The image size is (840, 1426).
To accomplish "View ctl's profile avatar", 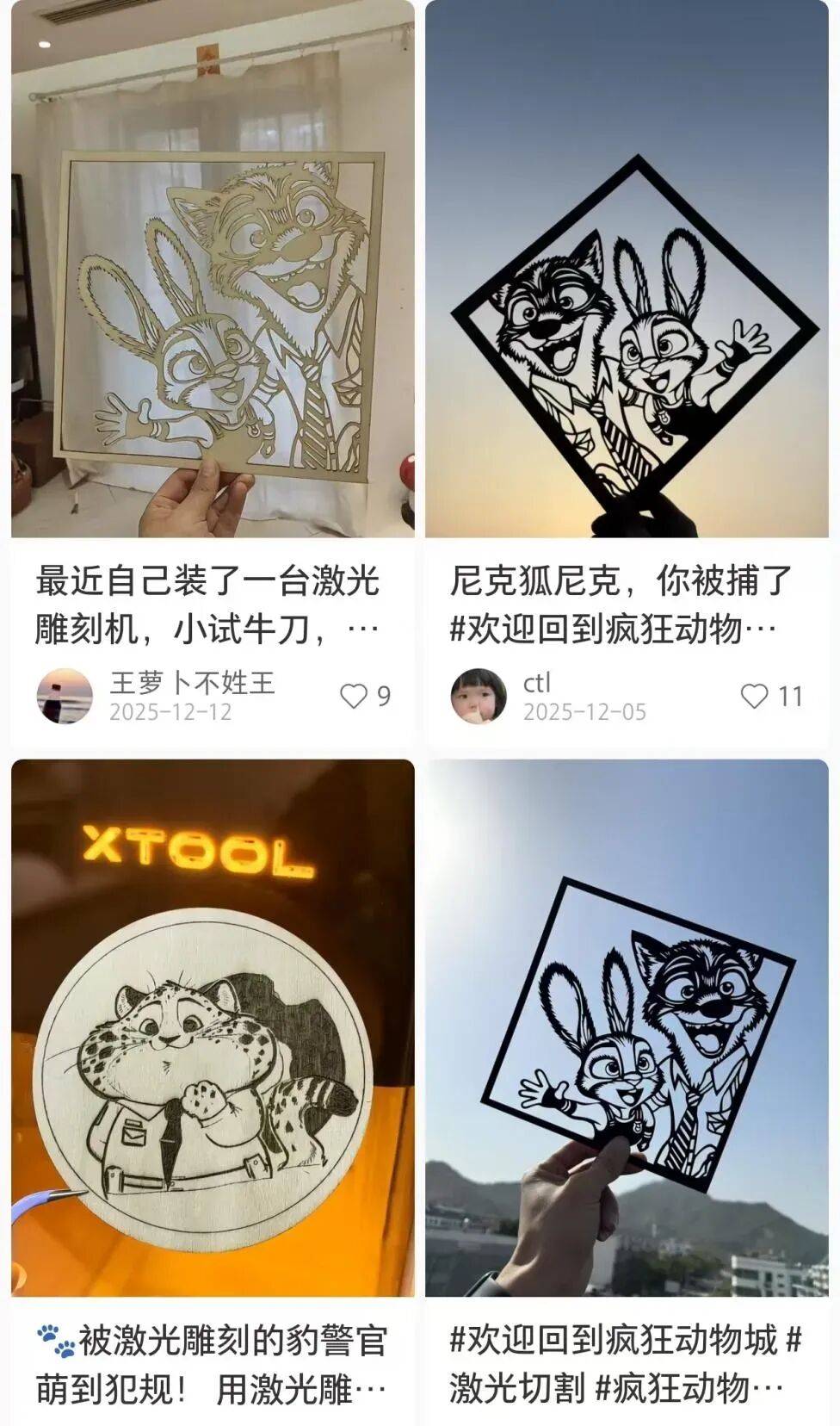I will point(479,696).
